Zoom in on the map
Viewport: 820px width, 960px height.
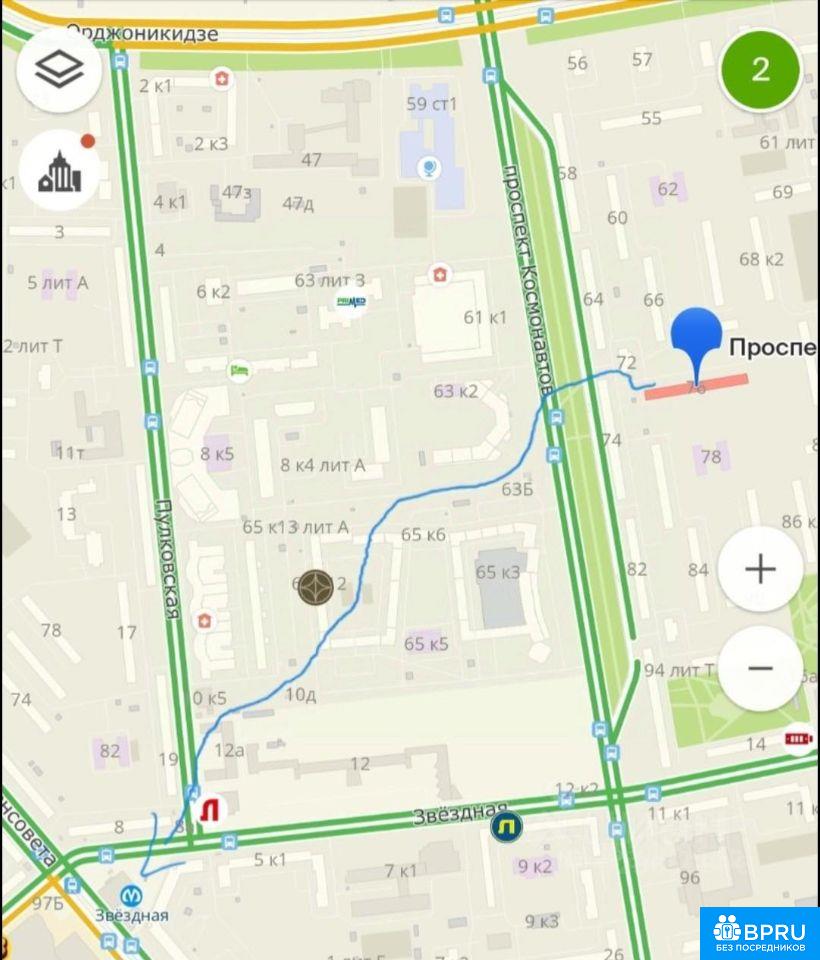[760, 569]
